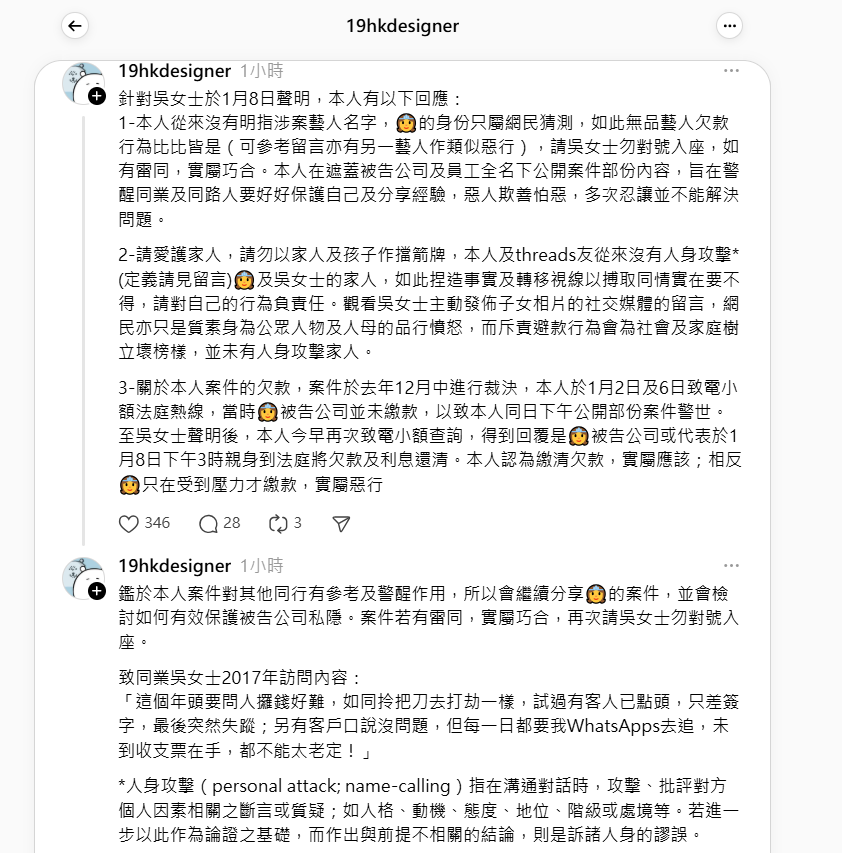This screenshot has height=853, width=842.
Task: Like the post with 346 likes
Action: pos(128,523)
